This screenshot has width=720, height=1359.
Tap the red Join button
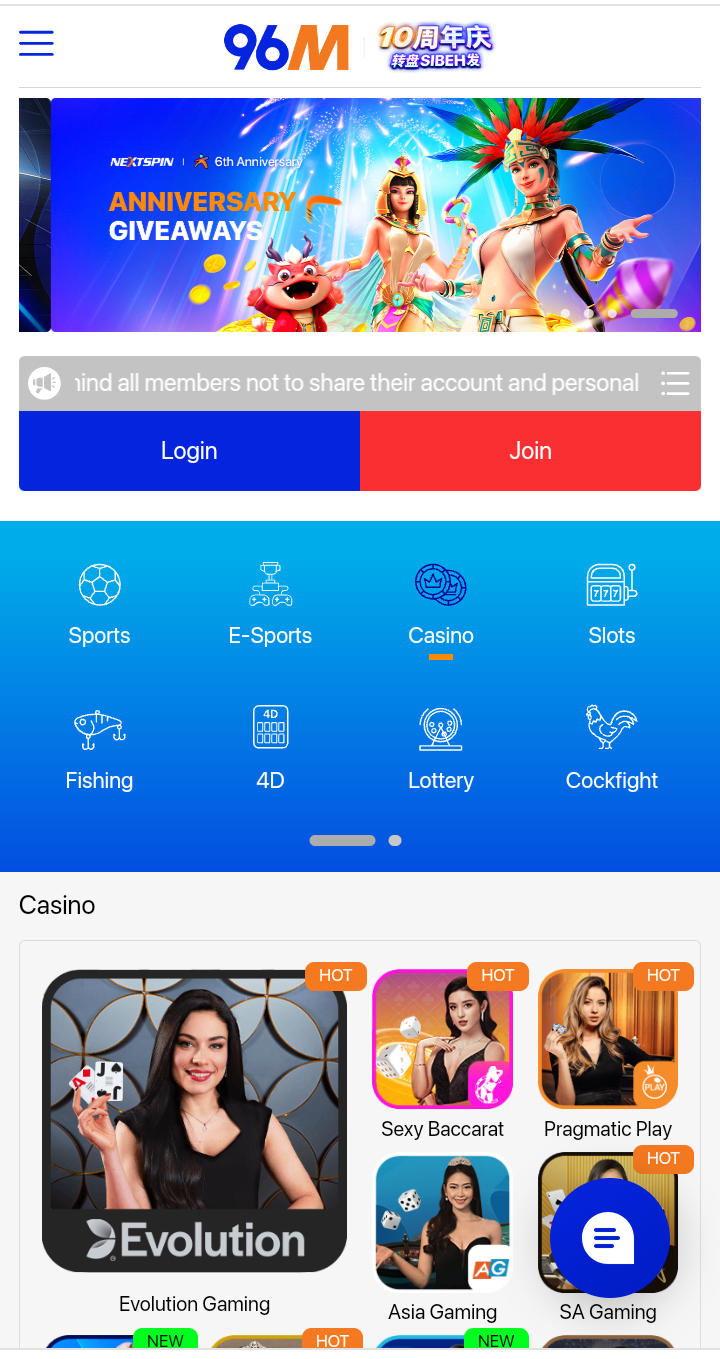530,451
